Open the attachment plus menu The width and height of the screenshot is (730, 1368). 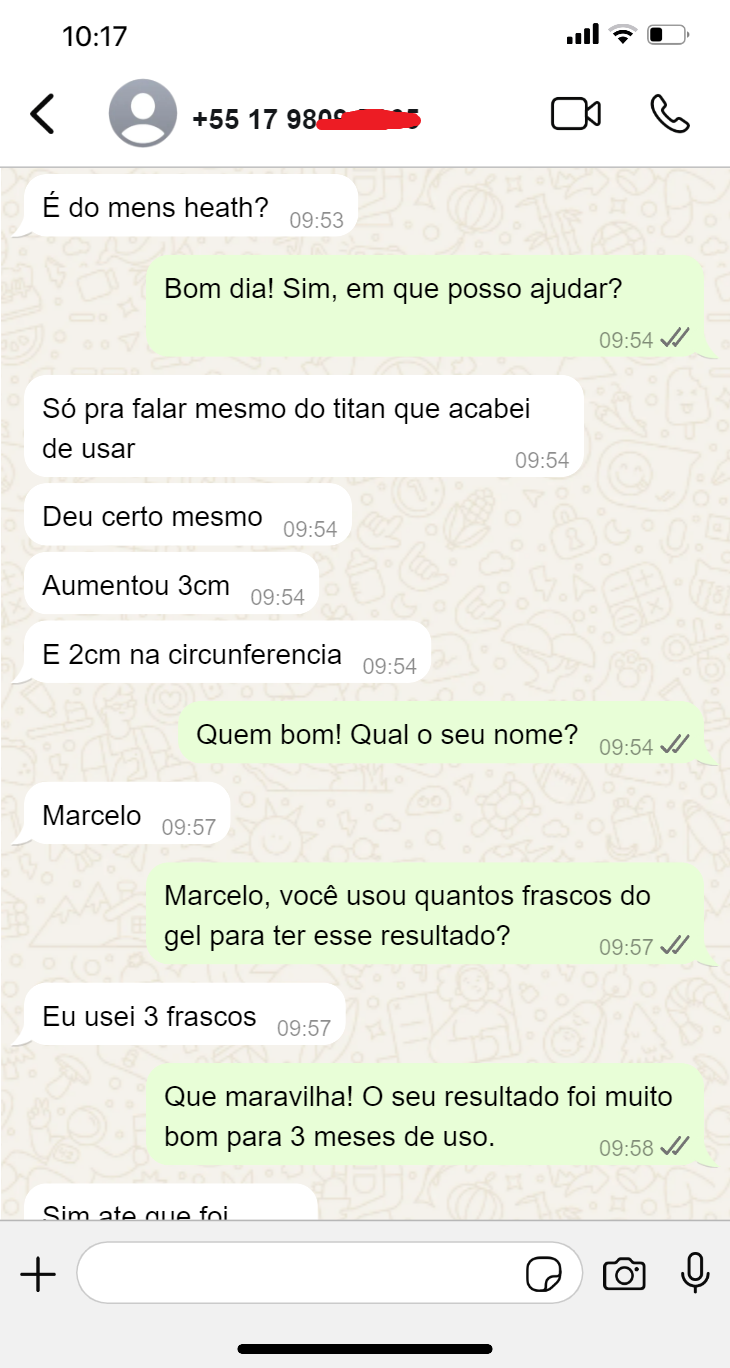[38, 1274]
